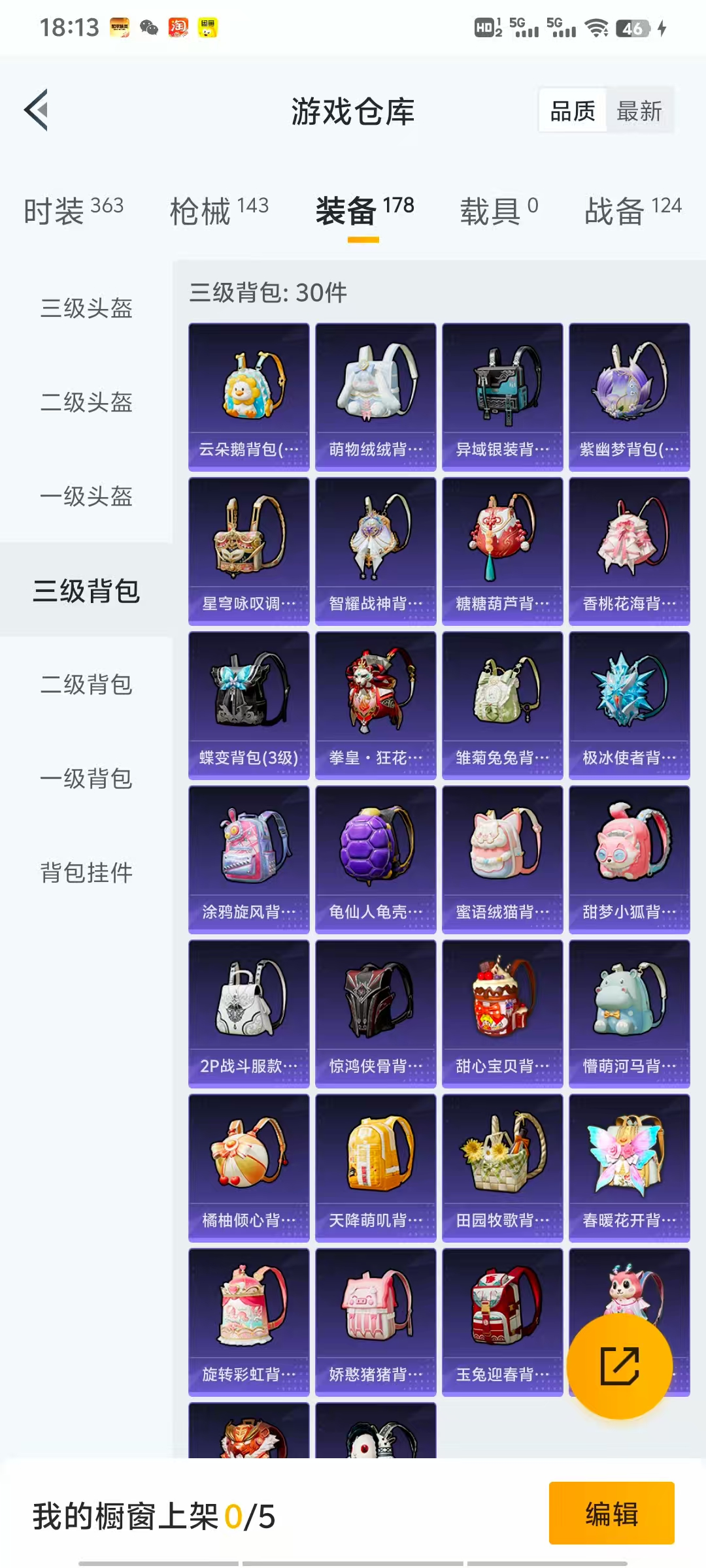
Task: Select 二级头盔 in the side menu
Action: (x=86, y=402)
